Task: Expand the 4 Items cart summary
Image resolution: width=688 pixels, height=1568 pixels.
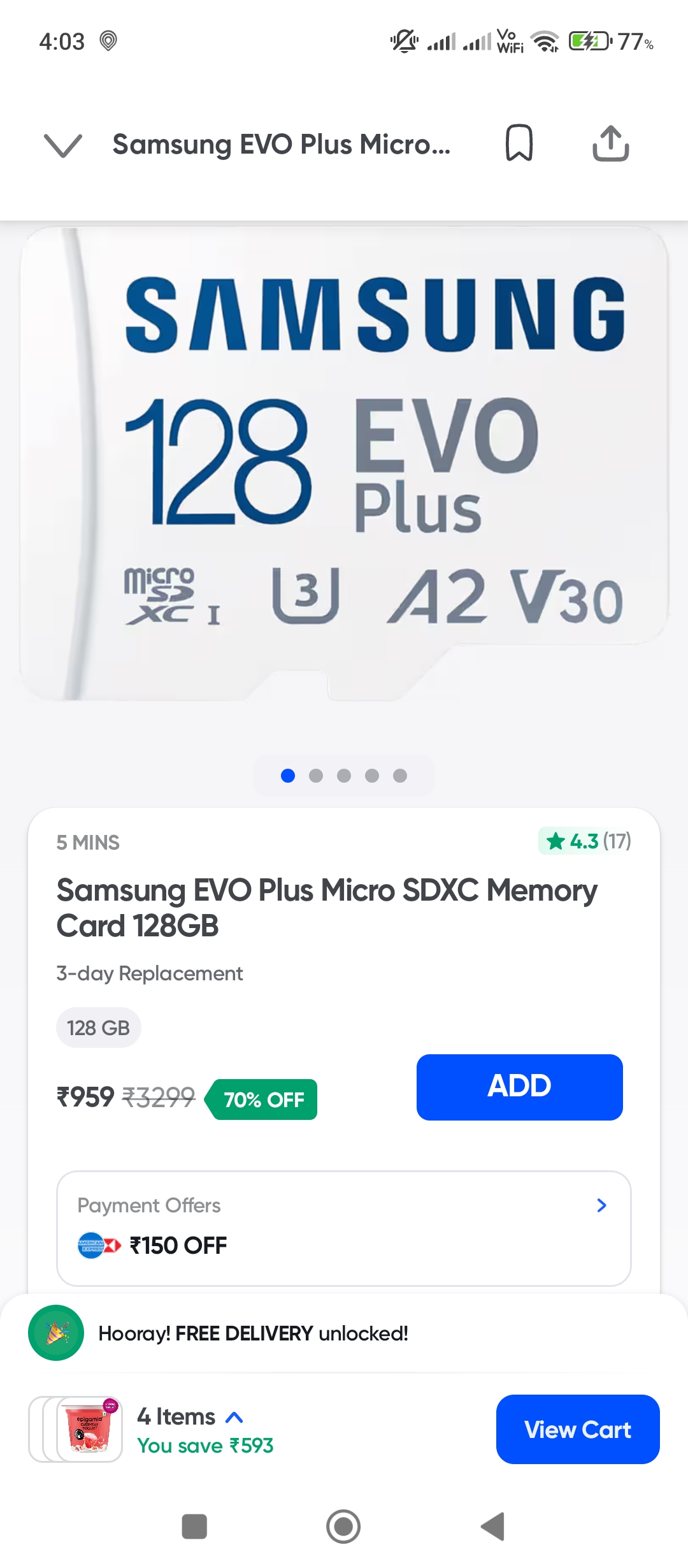Action: pos(190,1417)
